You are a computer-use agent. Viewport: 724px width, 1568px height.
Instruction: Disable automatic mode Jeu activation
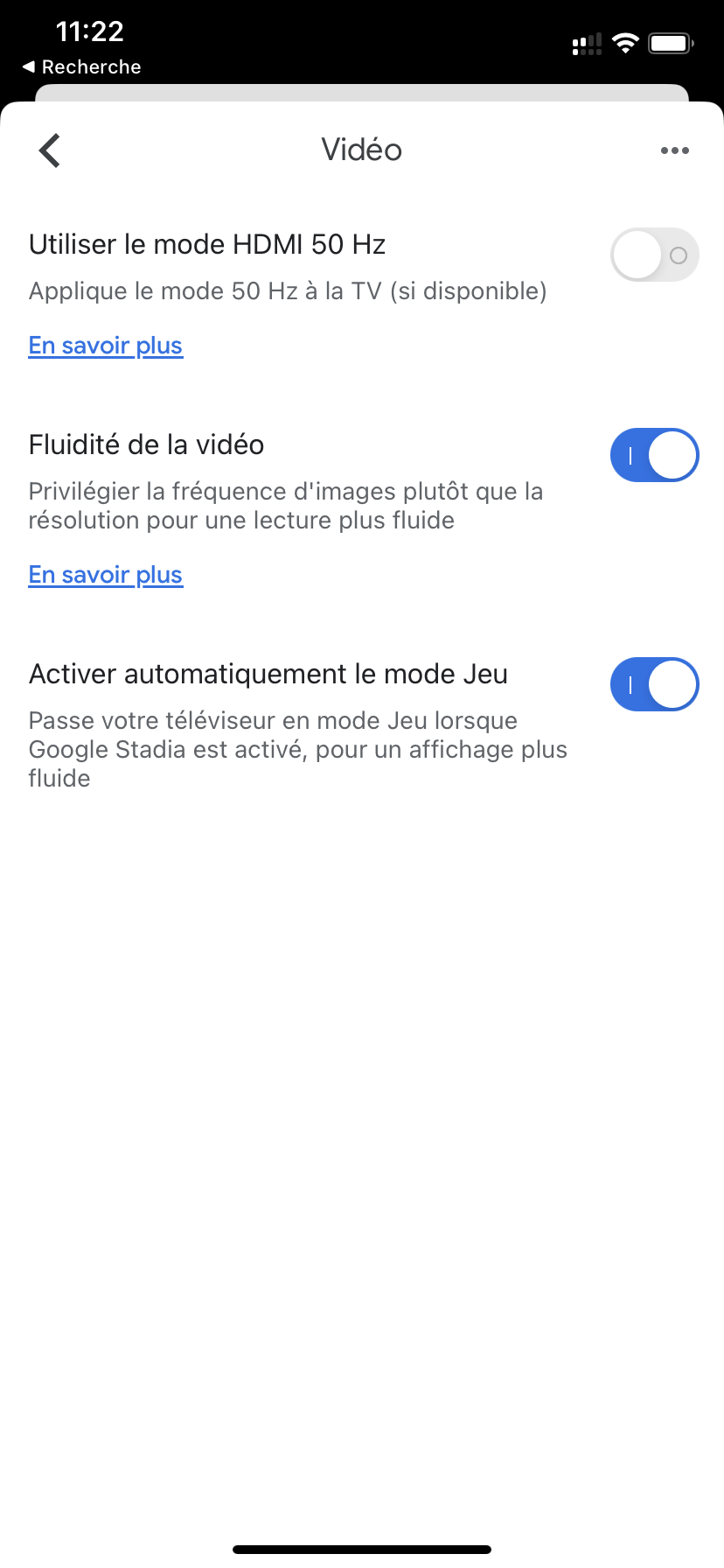(654, 684)
